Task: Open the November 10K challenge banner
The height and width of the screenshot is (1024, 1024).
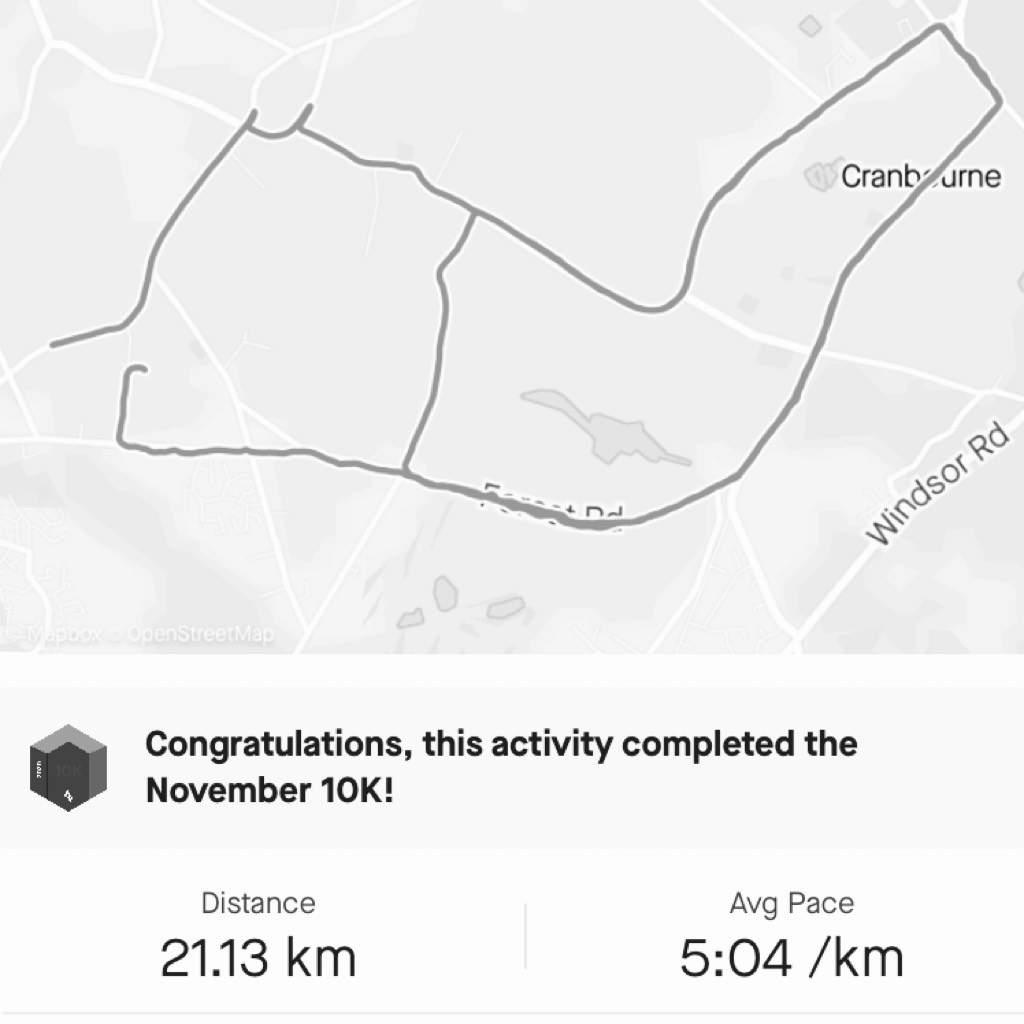Action: pyautogui.click(x=500, y=767)
